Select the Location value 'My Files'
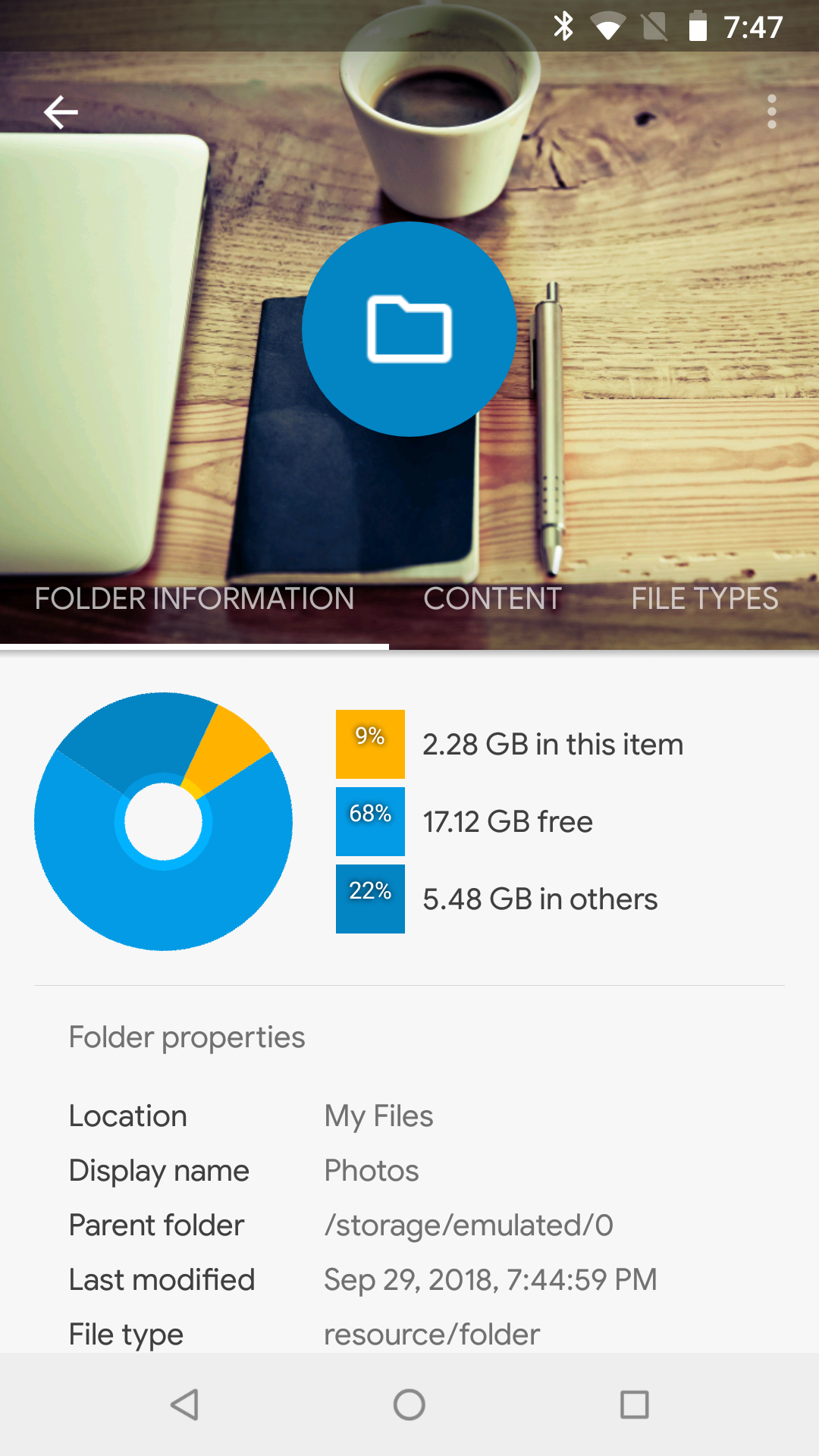Screen dimensions: 819x1456 (x=378, y=1116)
